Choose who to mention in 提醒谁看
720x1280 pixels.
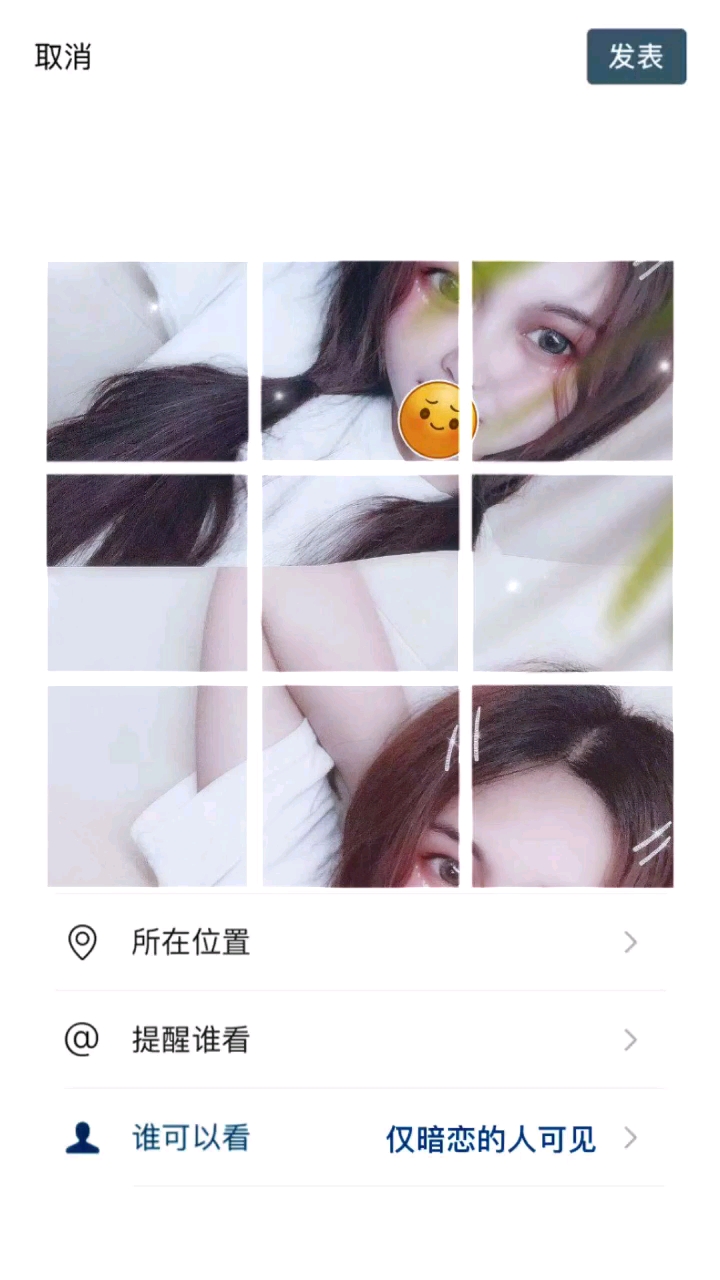pyautogui.click(x=360, y=1040)
